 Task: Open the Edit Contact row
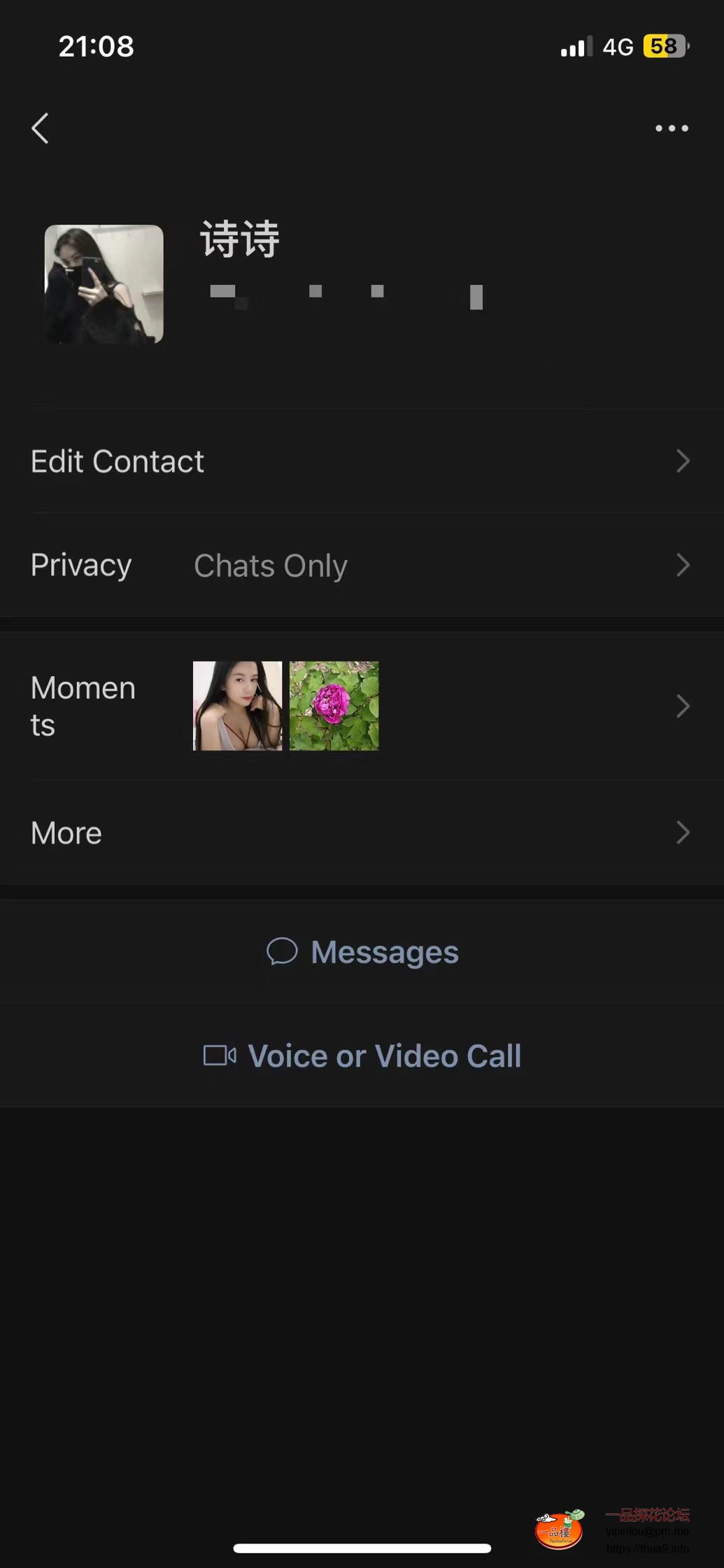coord(361,461)
